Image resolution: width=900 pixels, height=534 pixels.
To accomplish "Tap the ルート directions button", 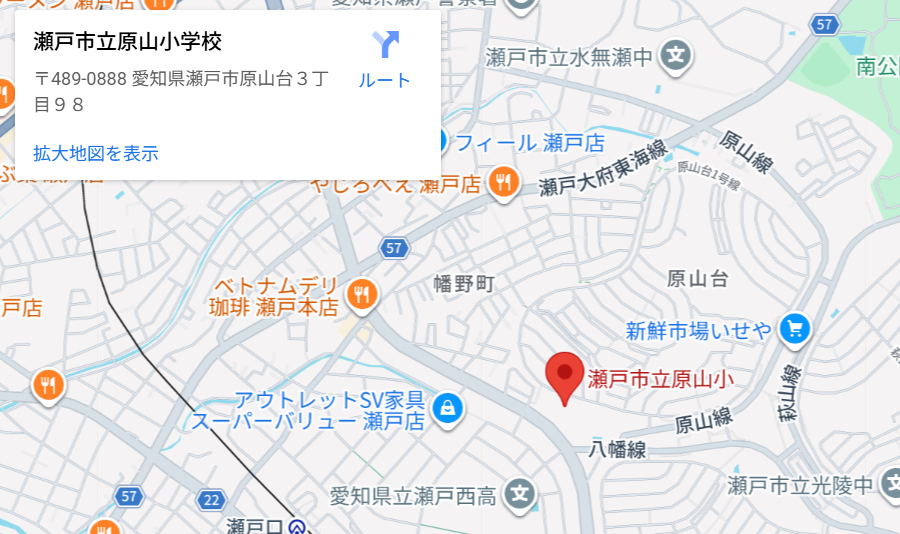I will (385, 58).
